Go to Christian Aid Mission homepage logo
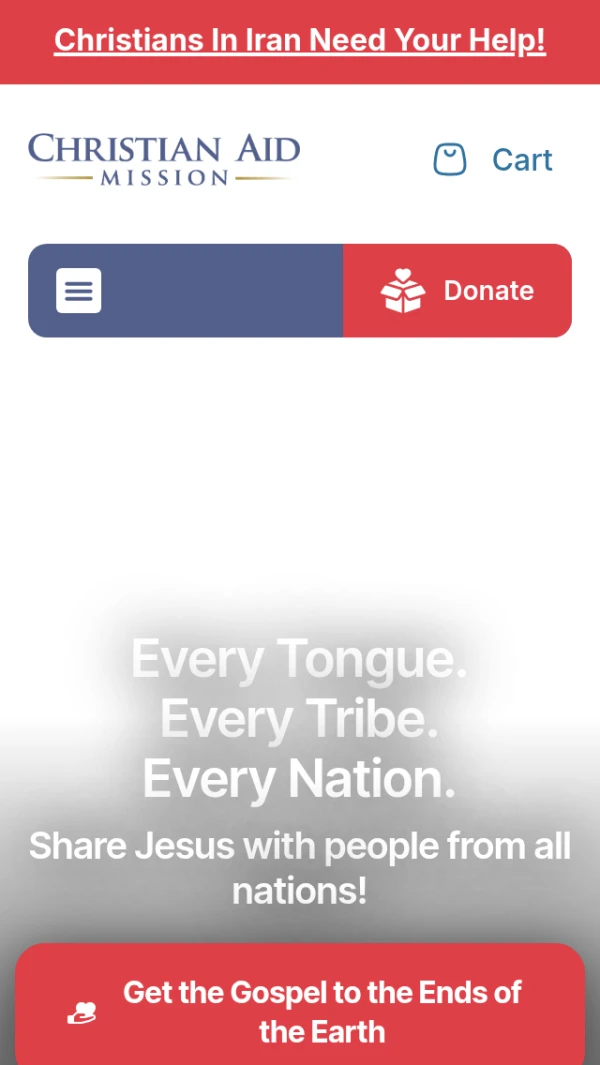The height and width of the screenshot is (1065, 600). click(x=164, y=160)
